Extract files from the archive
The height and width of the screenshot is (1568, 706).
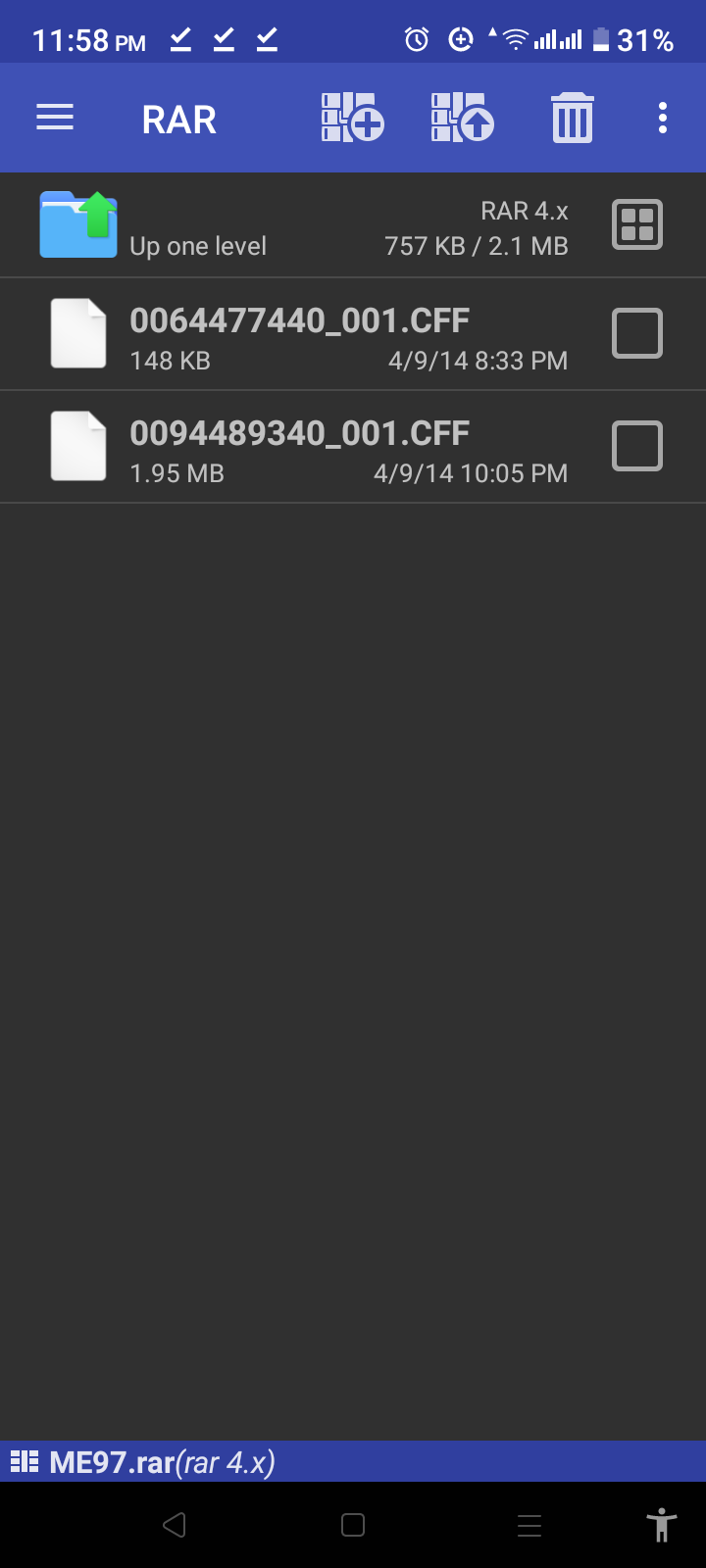click(462, 119)
